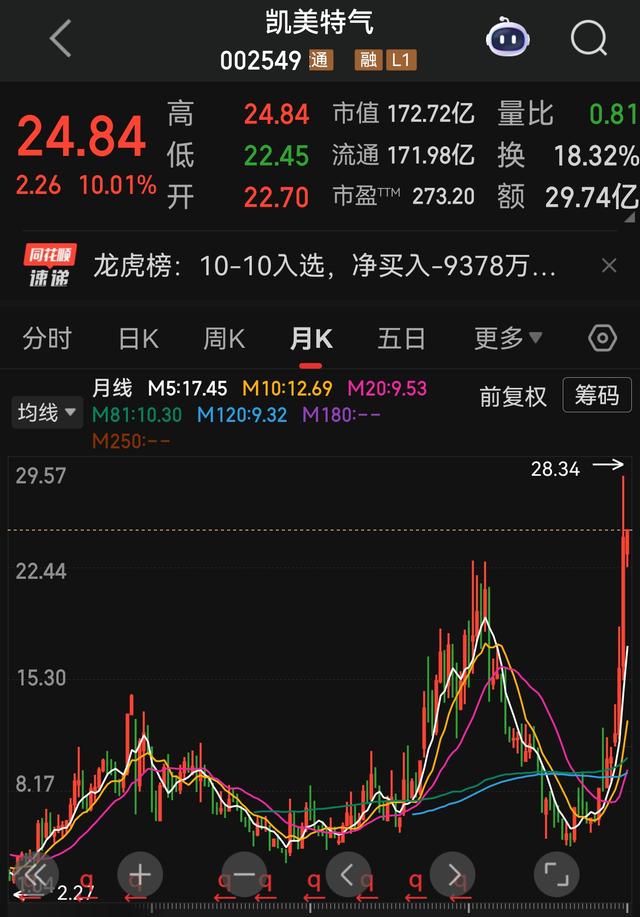Switch to 五日 chart tab

coord(401,339)
